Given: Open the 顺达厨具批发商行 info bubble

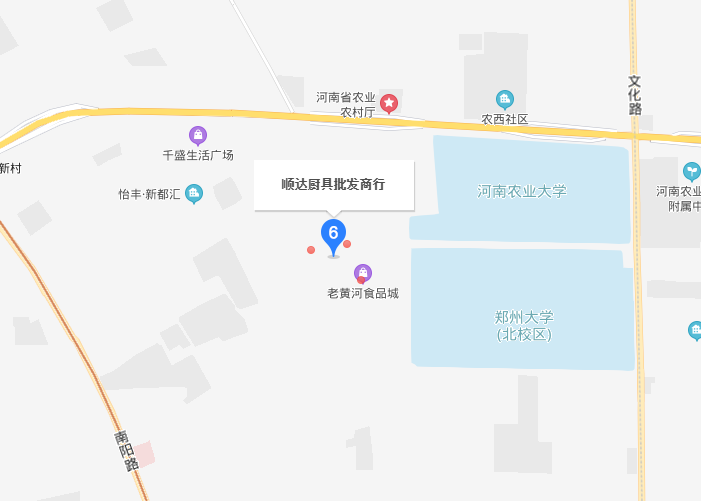Looking at the screenshot, I should [333, 185].
